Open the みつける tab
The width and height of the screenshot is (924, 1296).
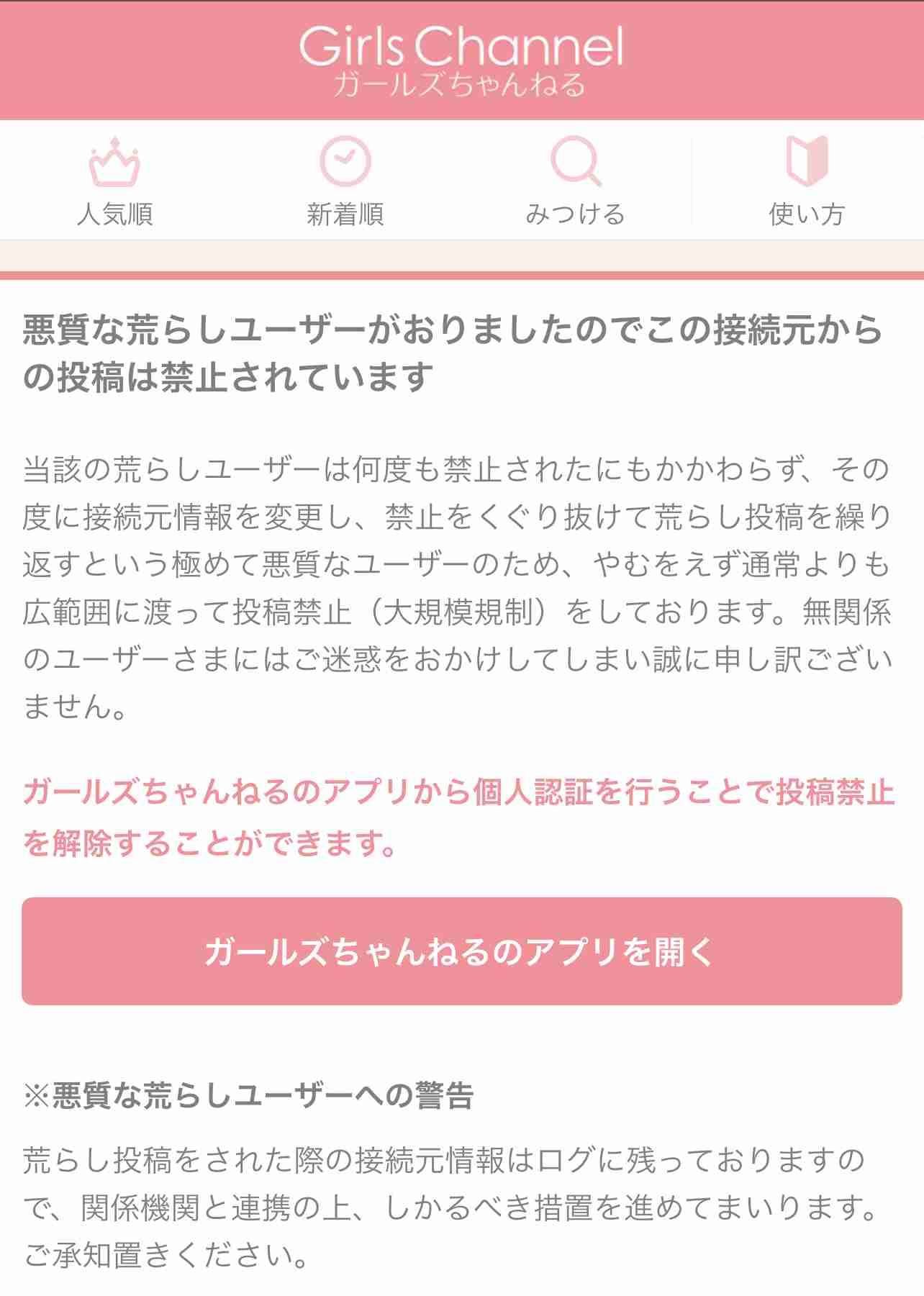pyautogui.click(x=577, y=212)
